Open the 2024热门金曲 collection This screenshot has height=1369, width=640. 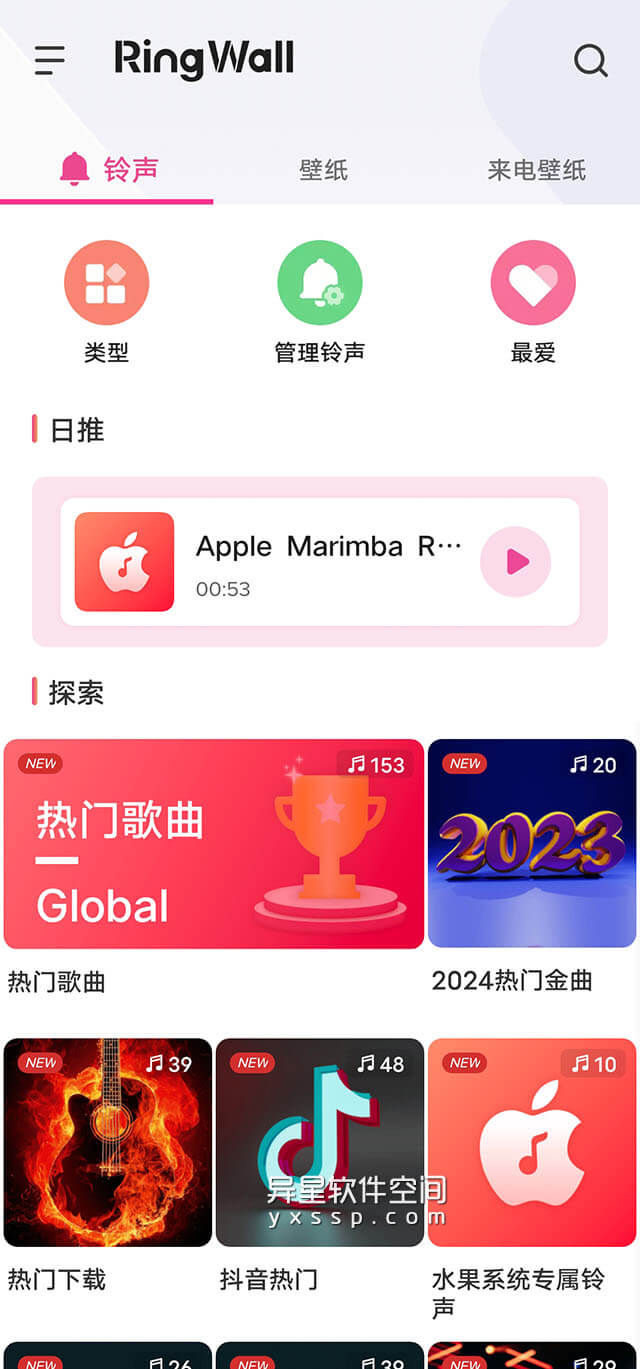coord(532,843)
